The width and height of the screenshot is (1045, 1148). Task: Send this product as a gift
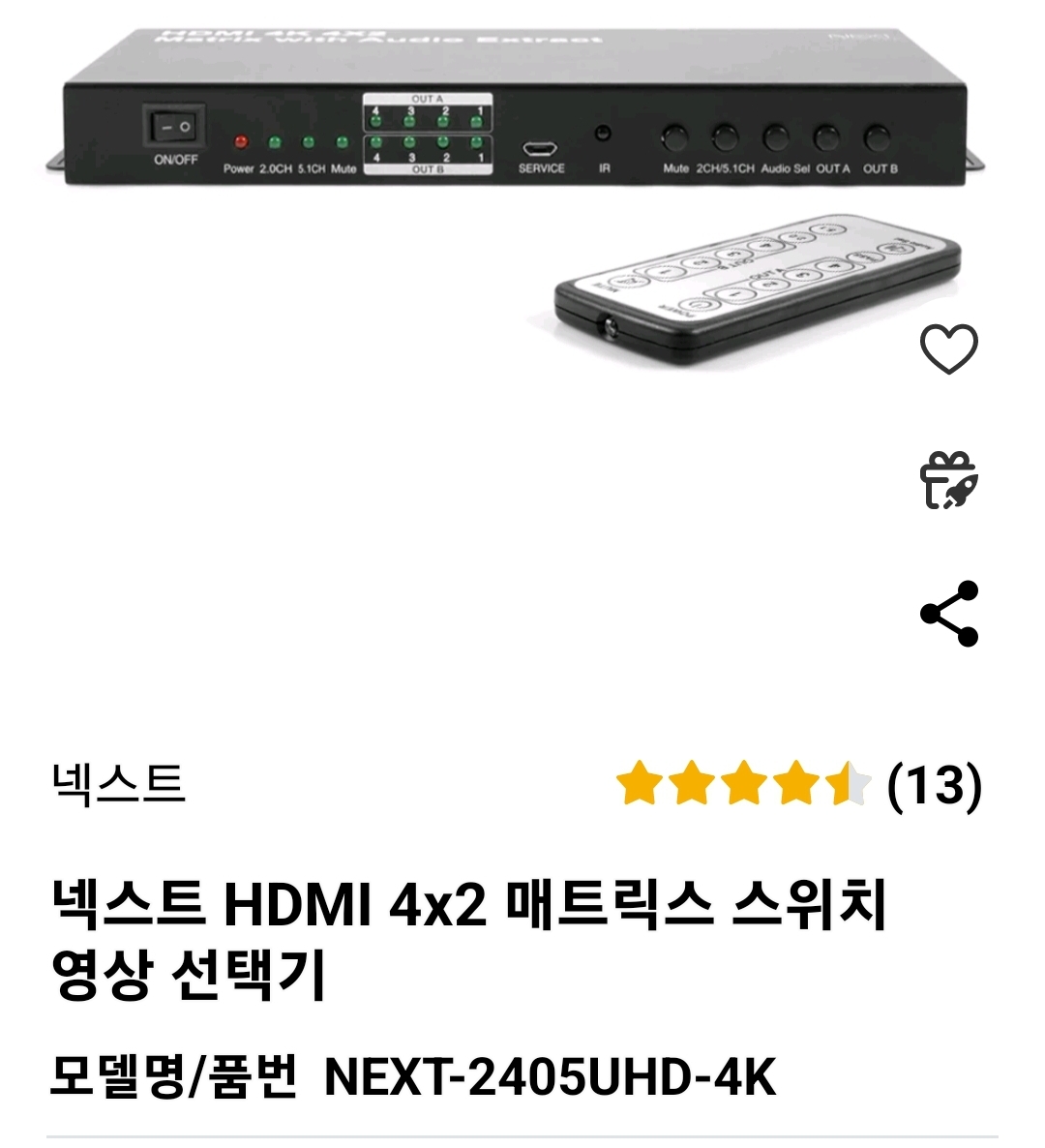(x=948, y=480)
